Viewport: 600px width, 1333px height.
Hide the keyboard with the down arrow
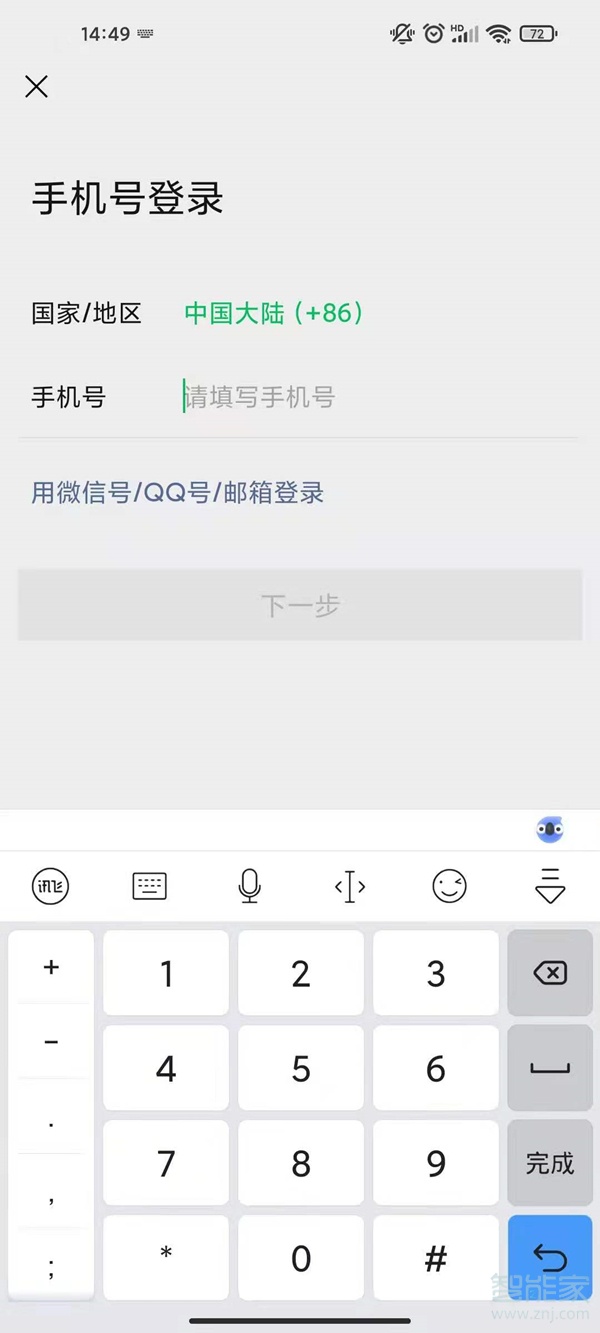tap(550, 886)
